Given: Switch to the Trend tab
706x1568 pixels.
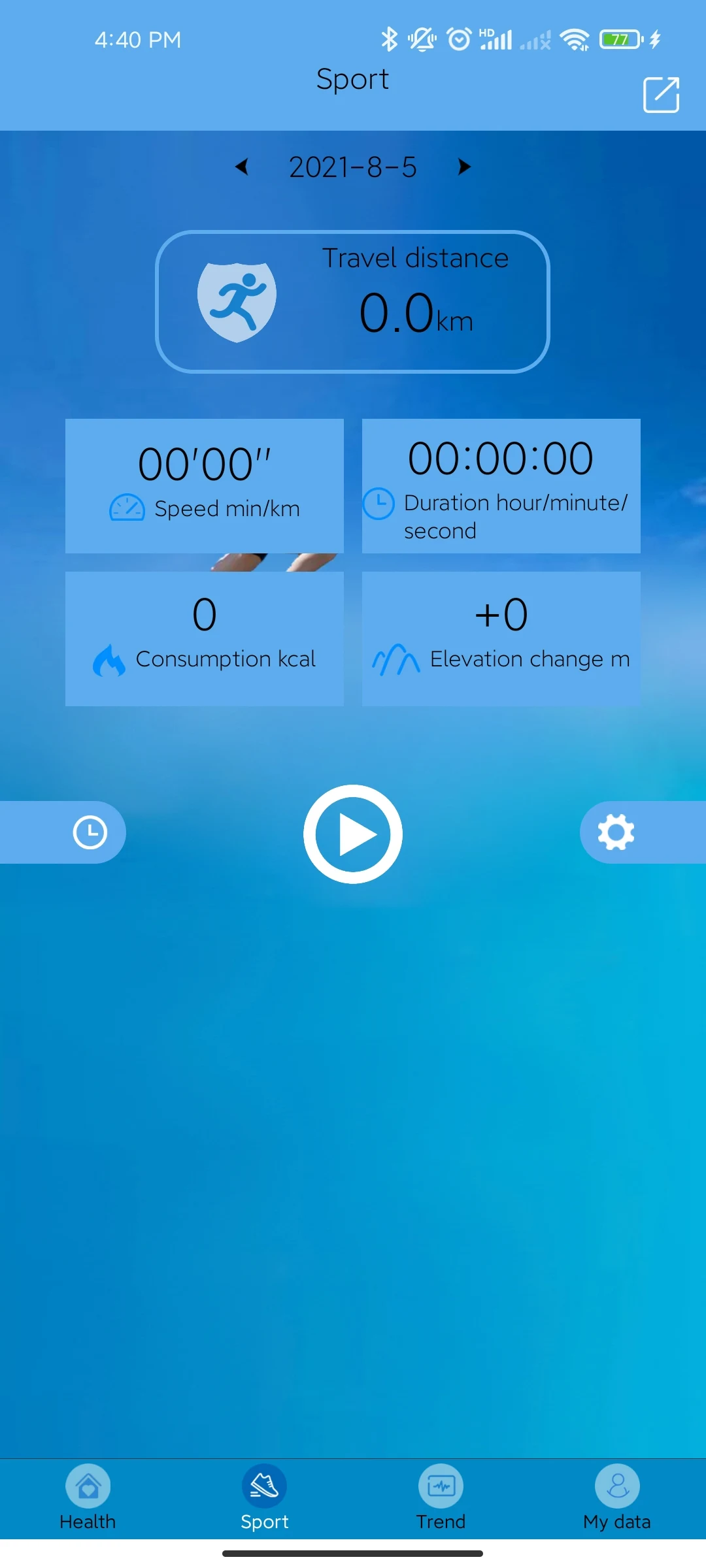Looking at the screenshot, I should (441, 1498).
